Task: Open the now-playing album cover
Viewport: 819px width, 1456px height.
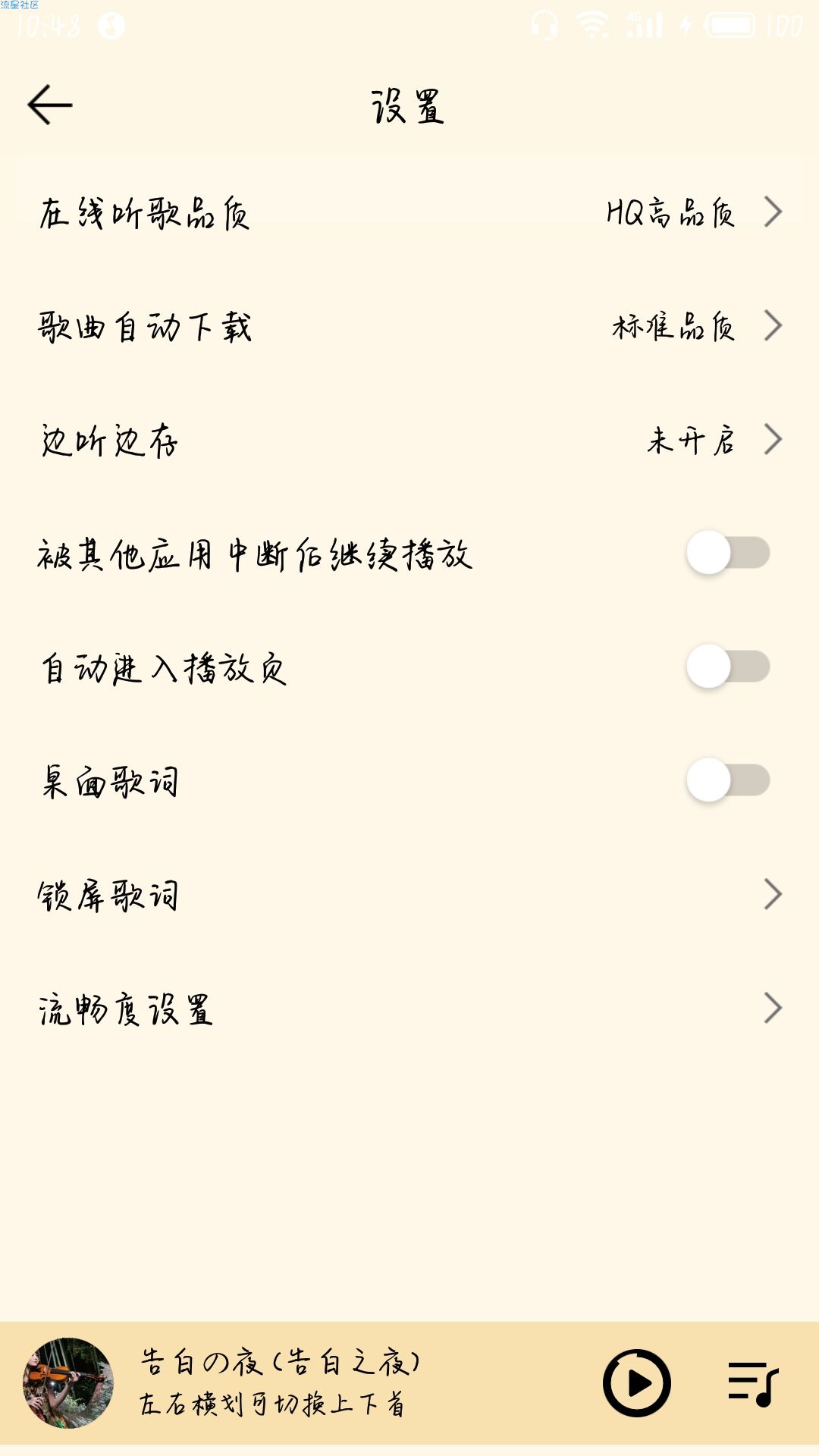Action: pyautogui.click(x=68, y=1383)
